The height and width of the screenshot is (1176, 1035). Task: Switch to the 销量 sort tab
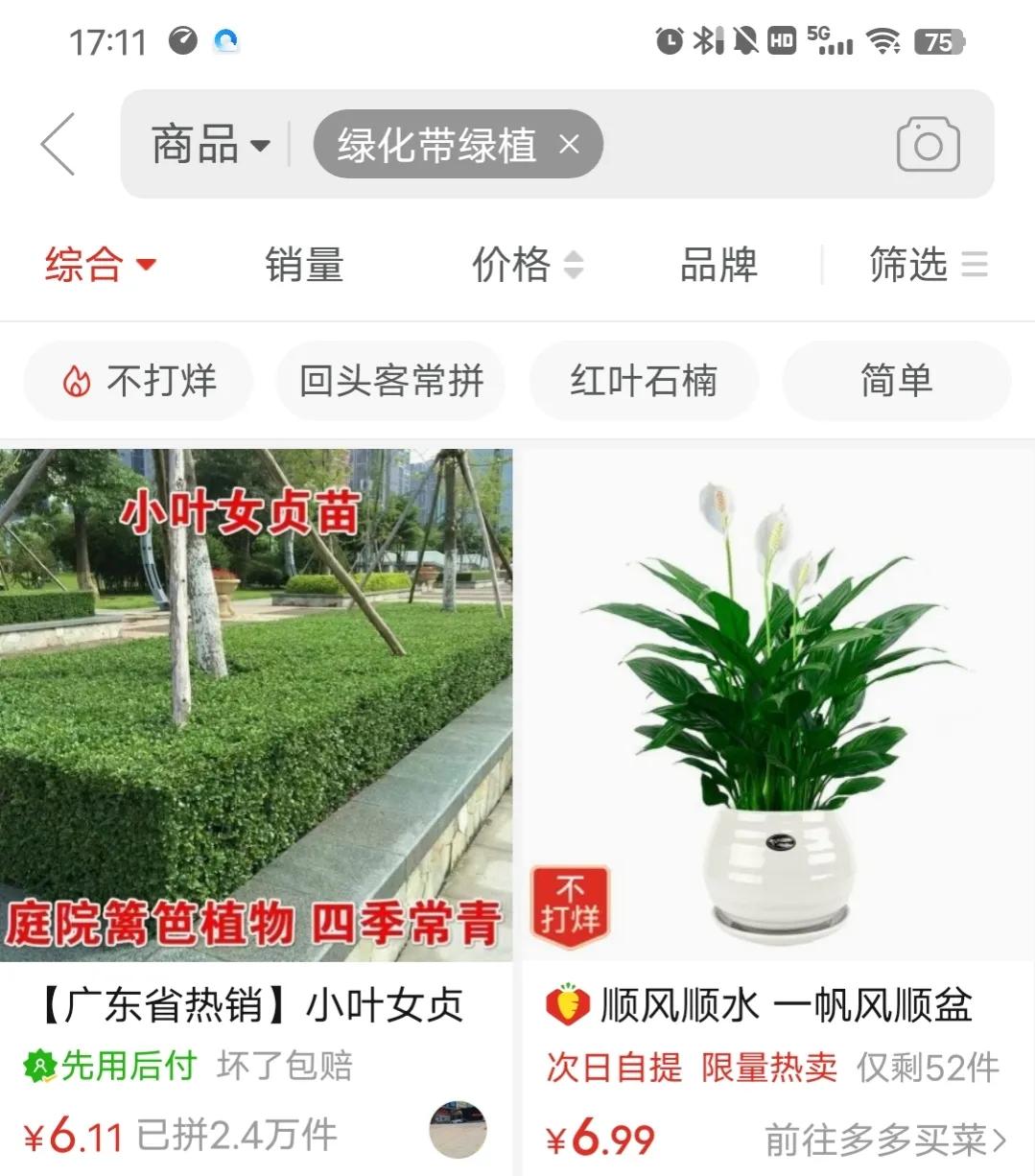pyautogui.click(x=304, y=265)
